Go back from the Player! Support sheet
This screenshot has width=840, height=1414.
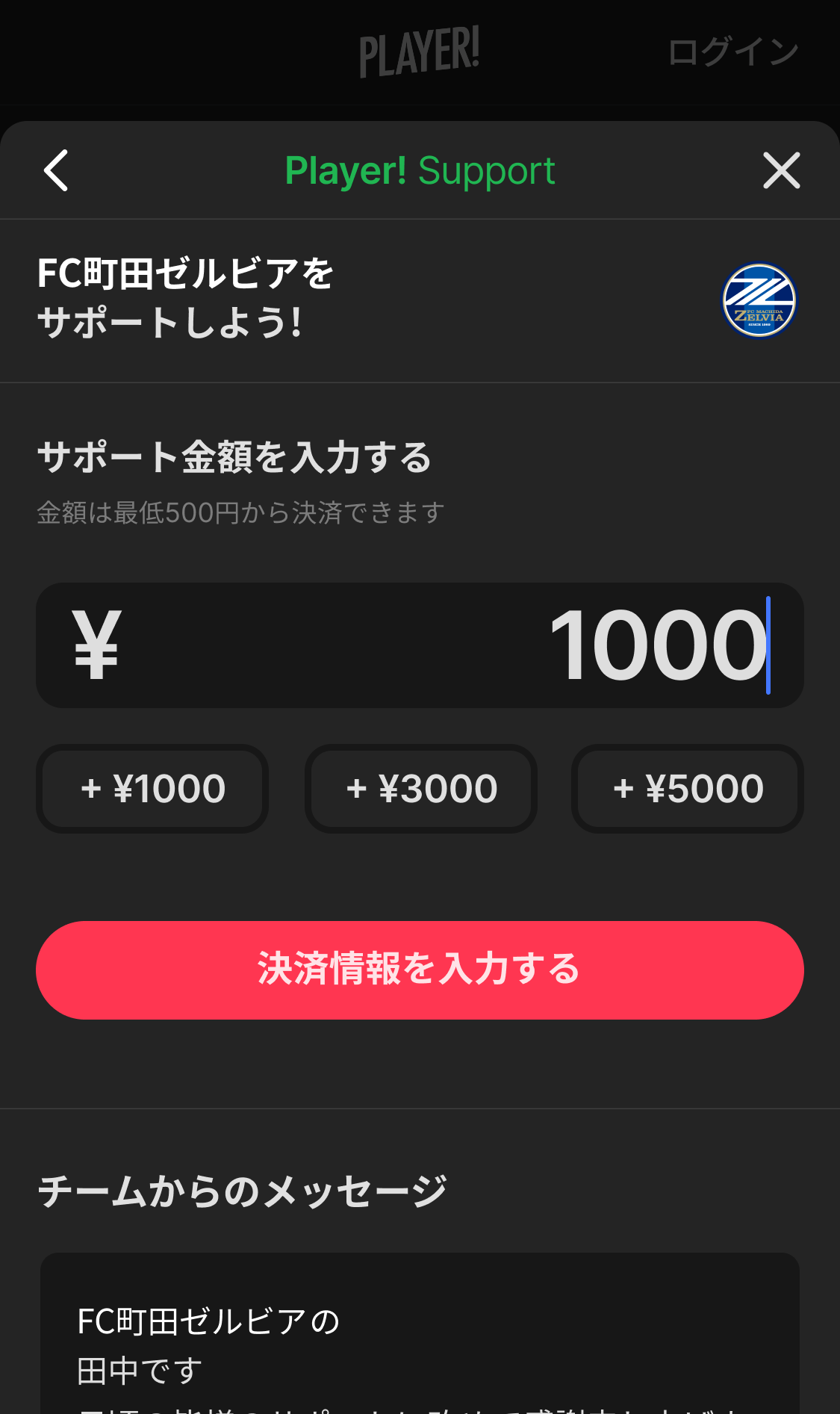(x=57, y=170)
